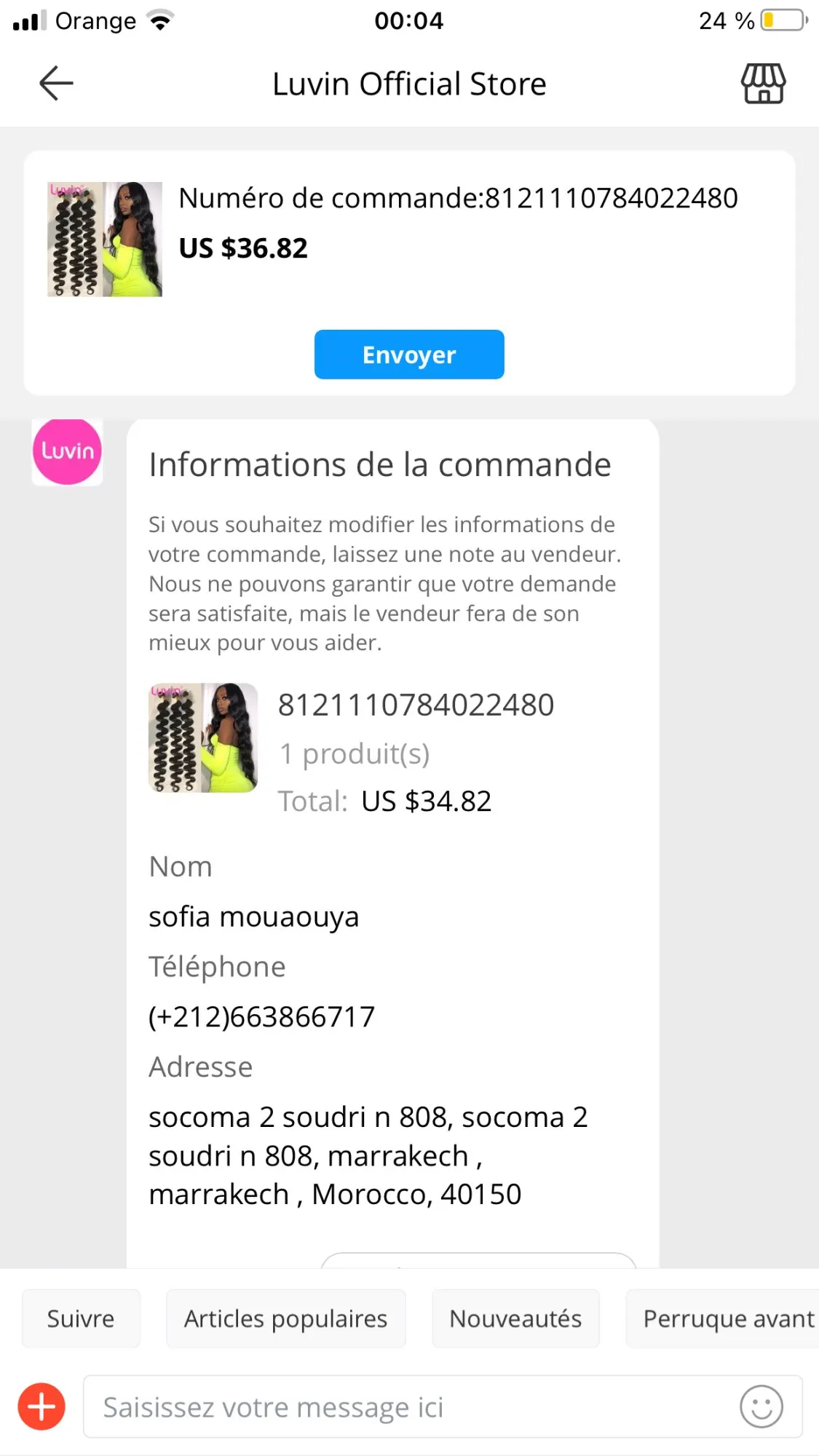Screen dimensions: 819x1456
Task: Tap Envoyer to send the order
Action: 409,355
